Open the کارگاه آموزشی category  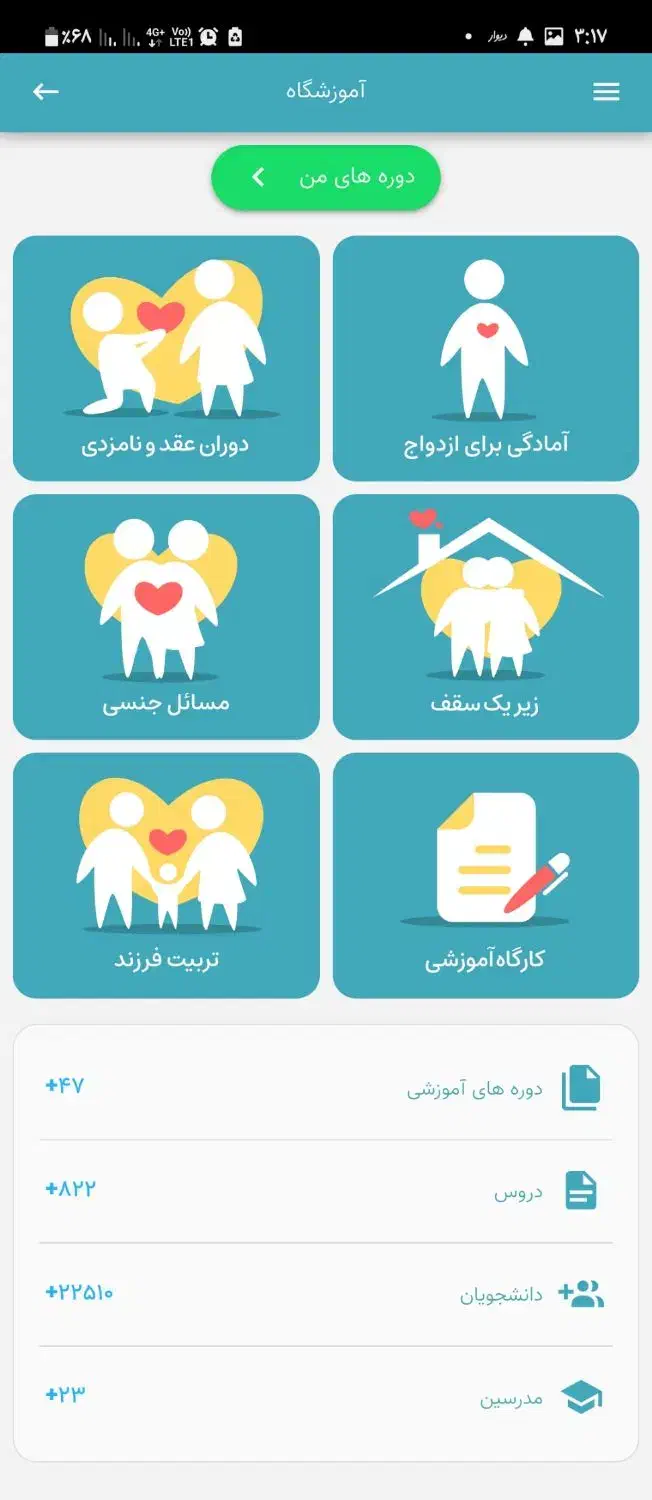pyautogui.click(x=486, y=875)
